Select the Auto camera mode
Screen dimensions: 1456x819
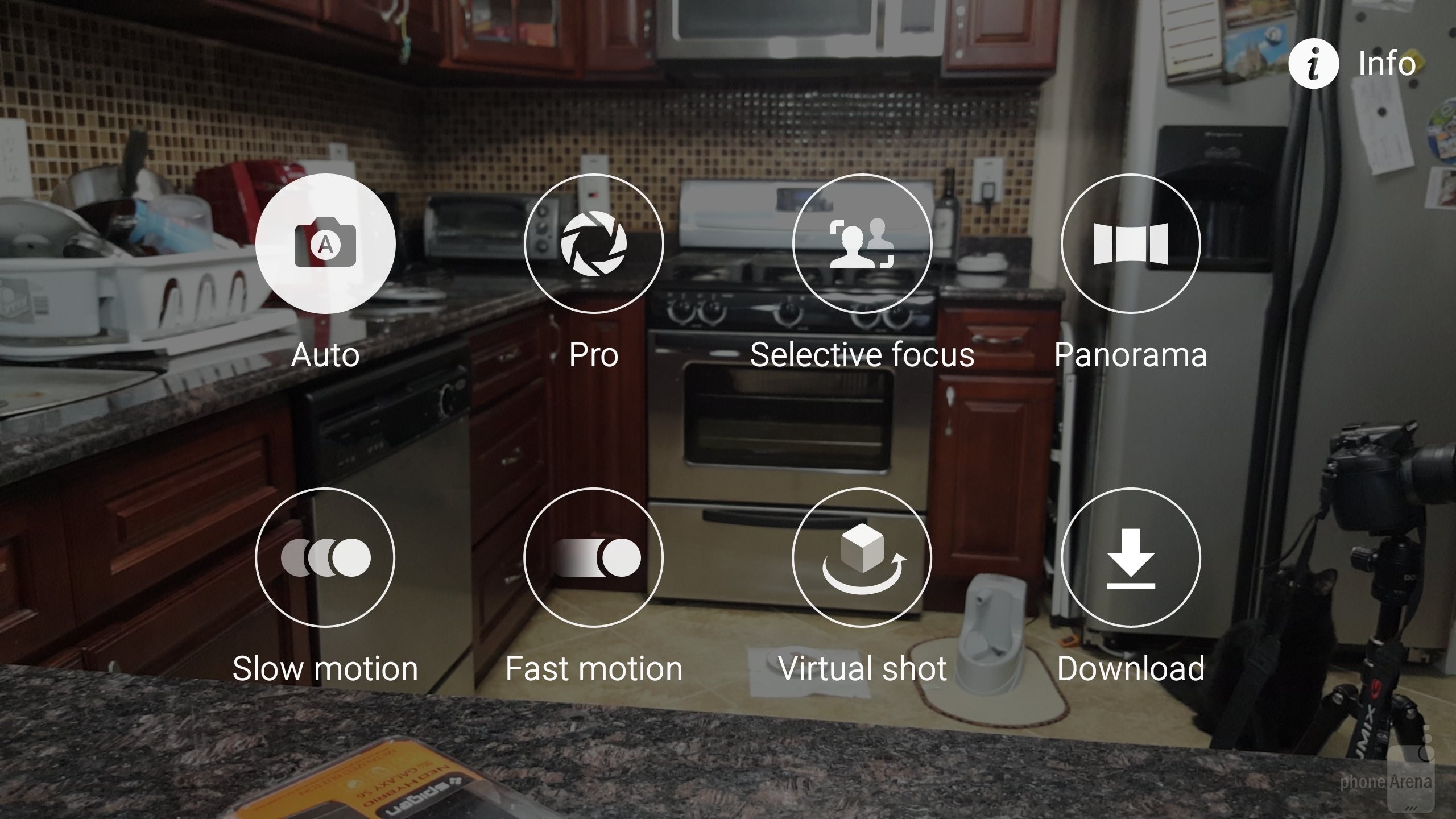[325, 244]
